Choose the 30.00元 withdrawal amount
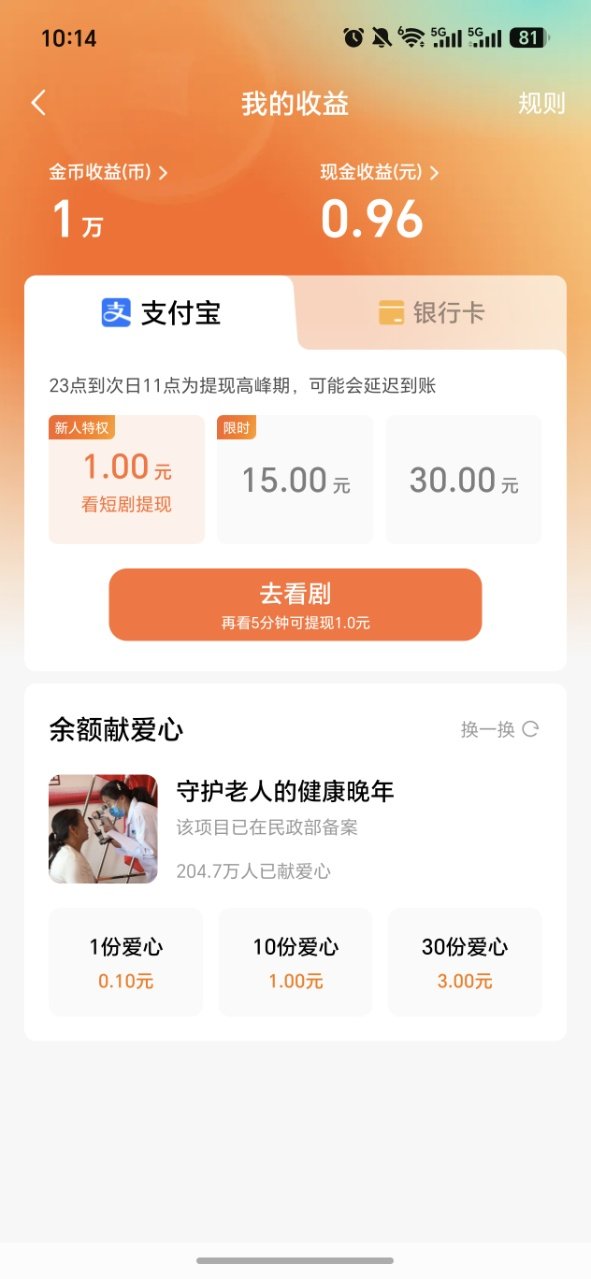The width and height of the screenshot is (591, 1279). (464, 480)
